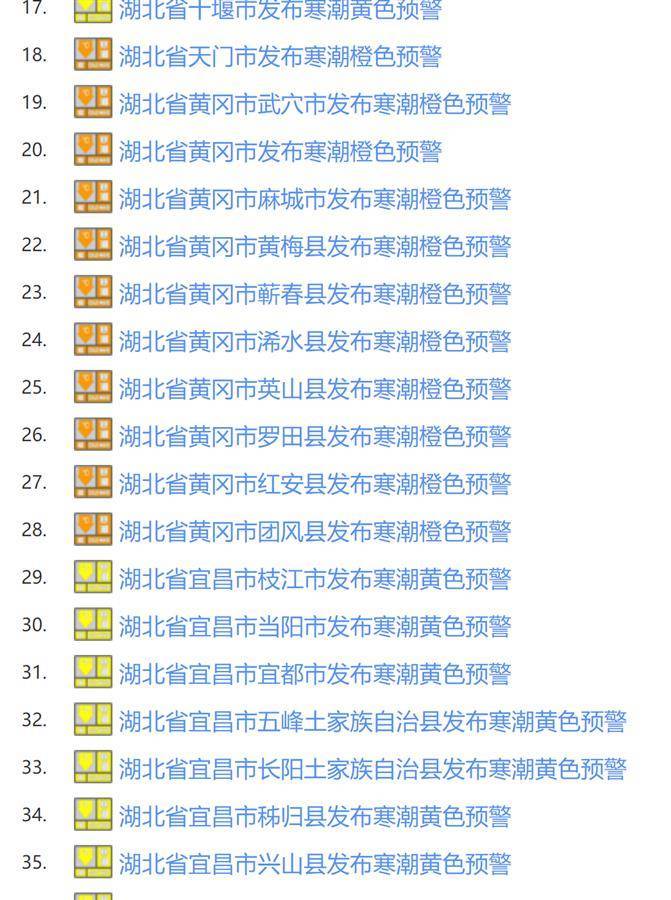Open 五峰土家族自治县寒潮黄色预警 link
The image size is (671, 900).
tap(372, 721)
